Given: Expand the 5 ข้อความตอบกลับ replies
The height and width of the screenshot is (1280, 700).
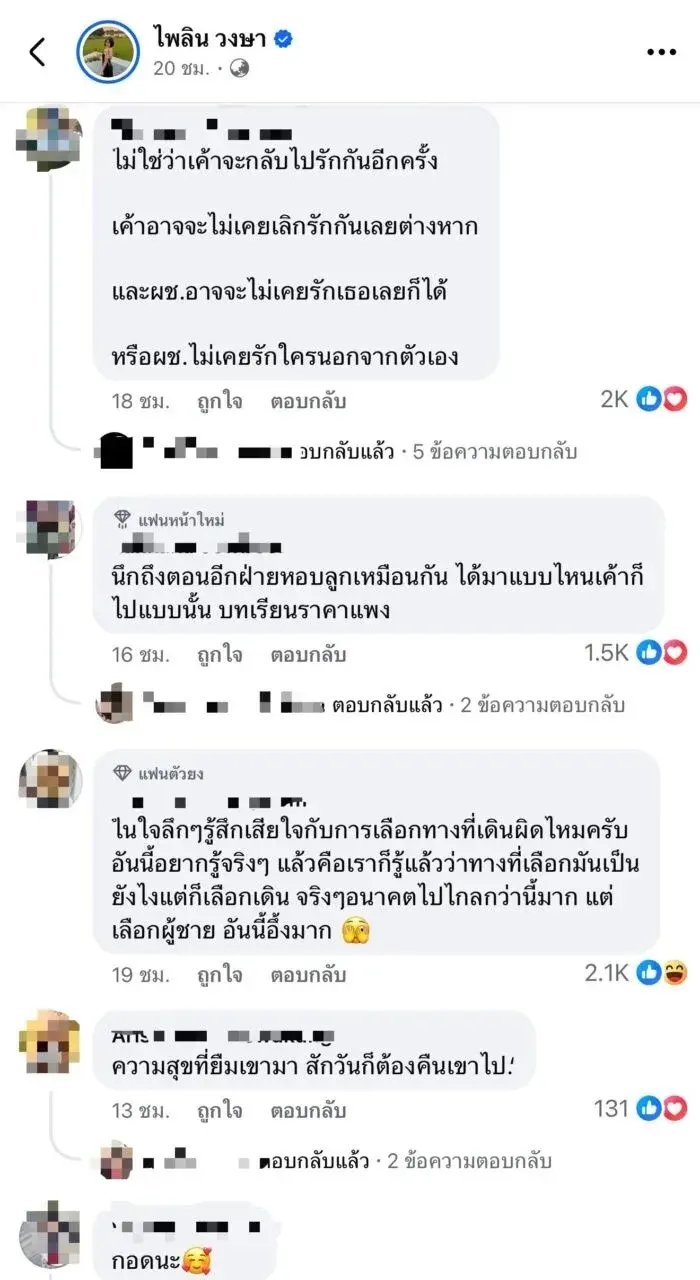Looking at the screenshot, I should [x=495, y=452].
